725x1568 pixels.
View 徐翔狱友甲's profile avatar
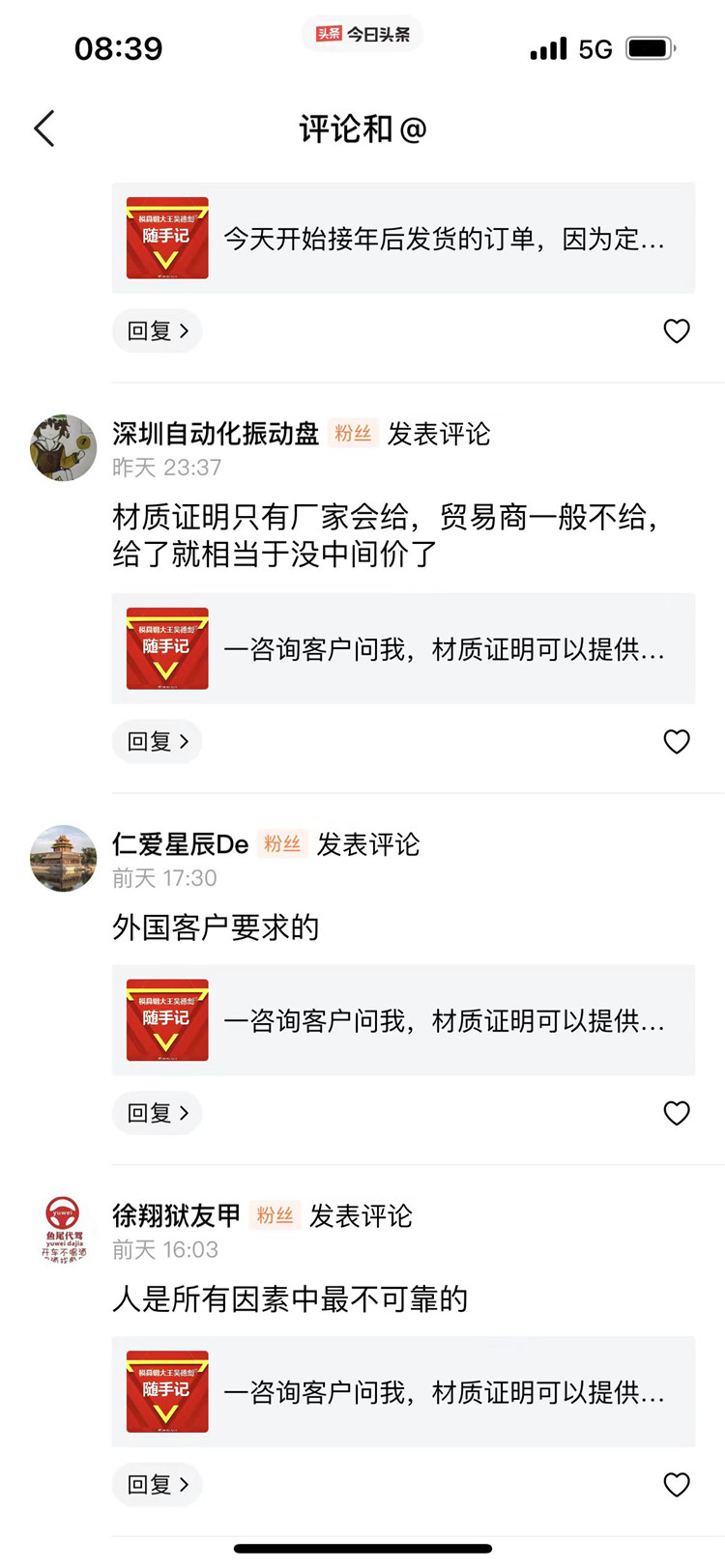[64, 1229]
